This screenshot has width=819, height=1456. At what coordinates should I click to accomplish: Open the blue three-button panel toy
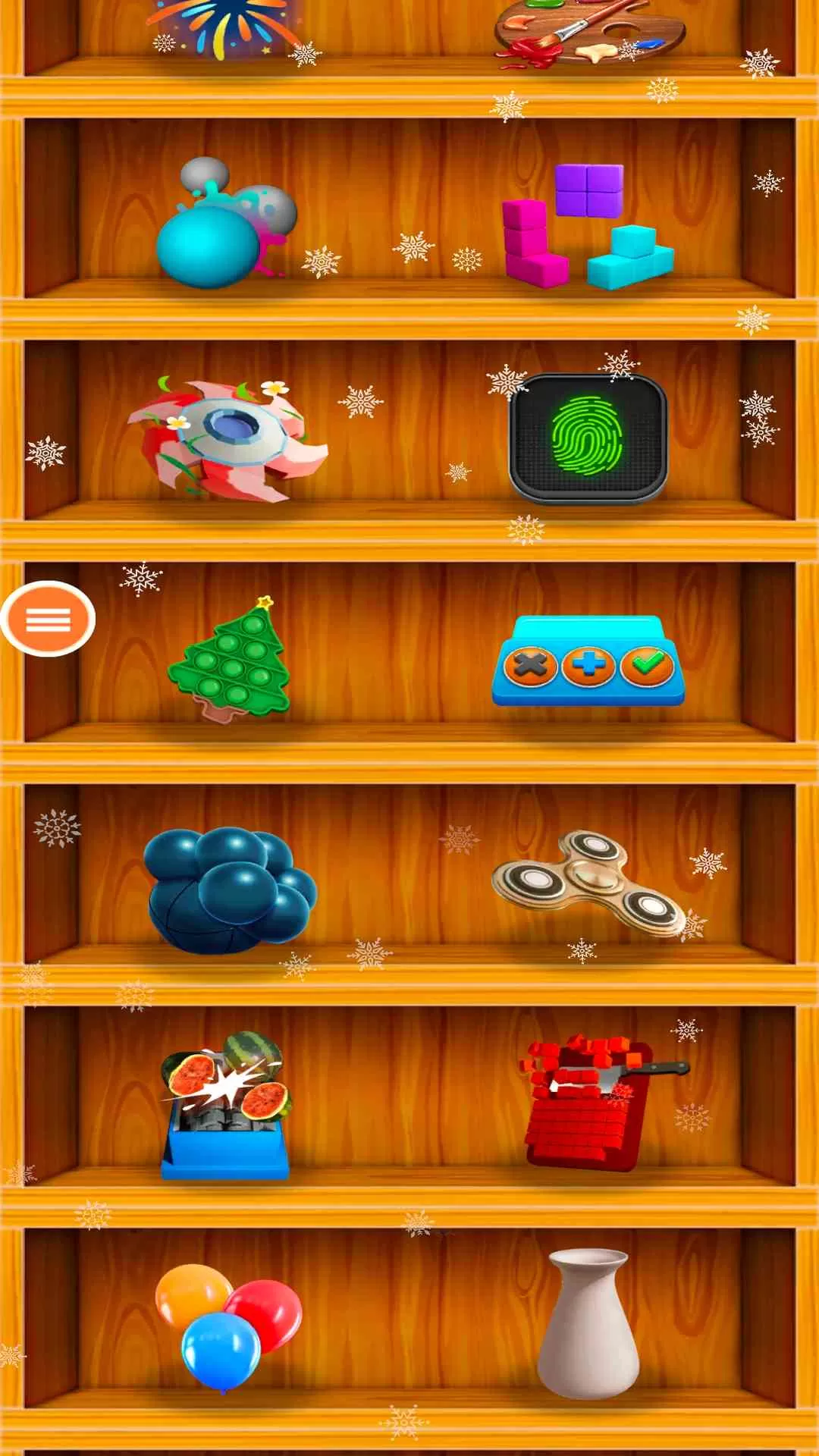point(588,661)
